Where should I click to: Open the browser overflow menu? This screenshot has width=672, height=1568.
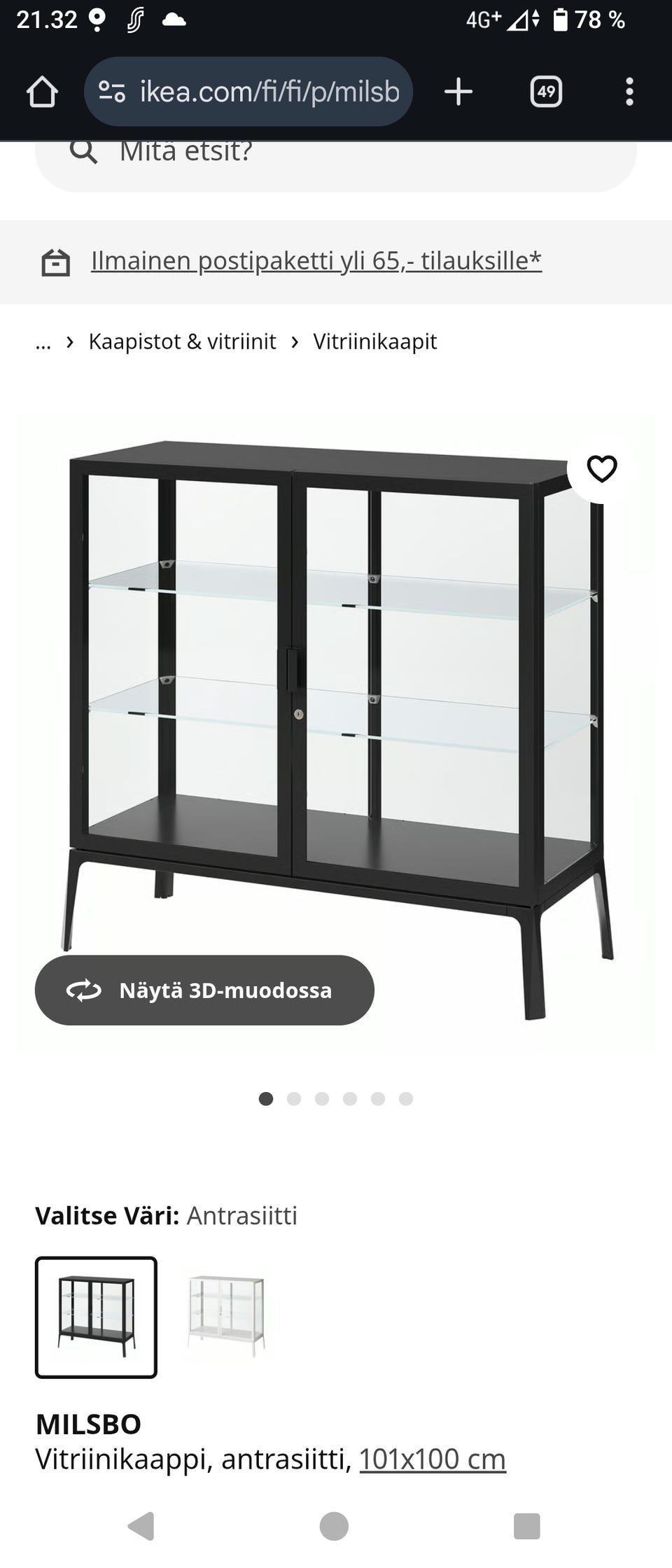(x=629, y=92)
